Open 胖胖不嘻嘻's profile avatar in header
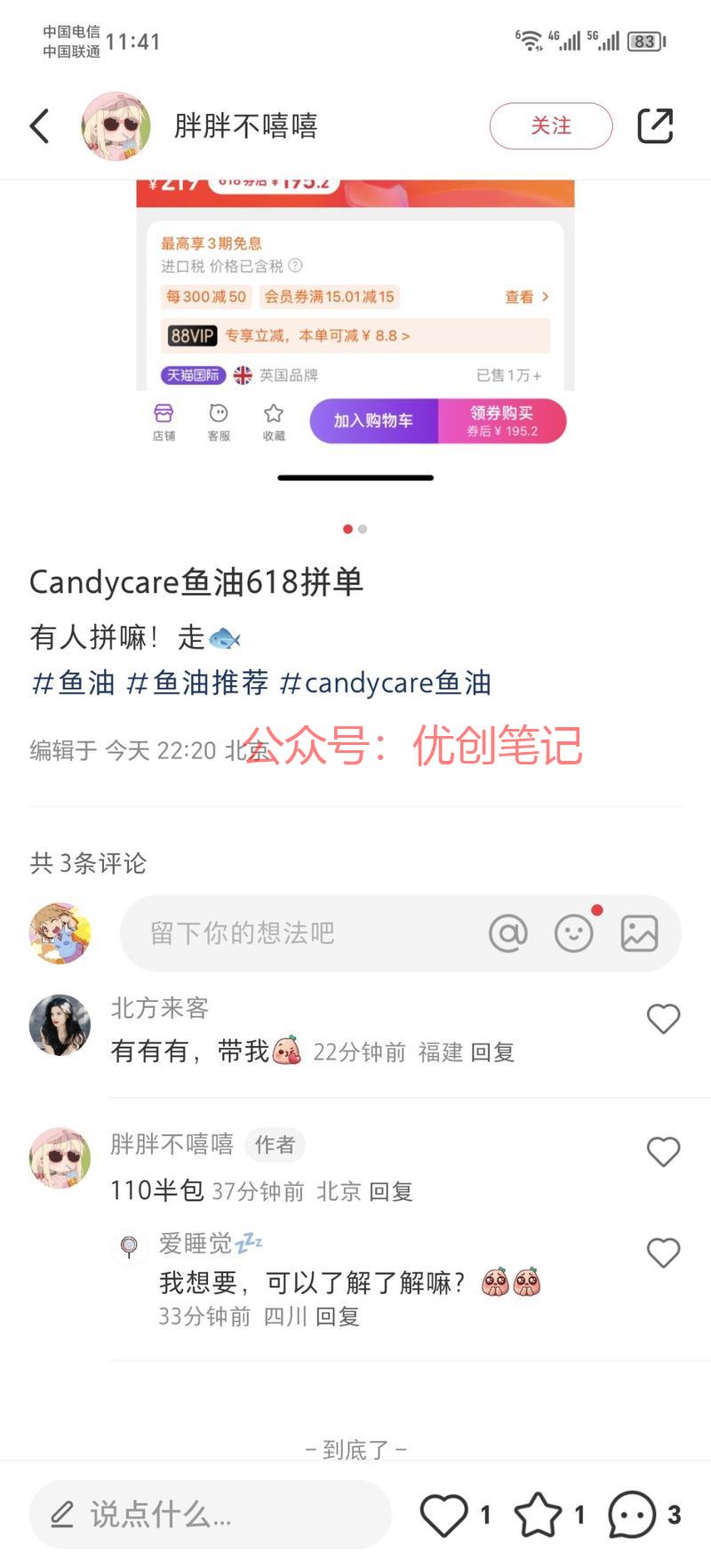 116,126
